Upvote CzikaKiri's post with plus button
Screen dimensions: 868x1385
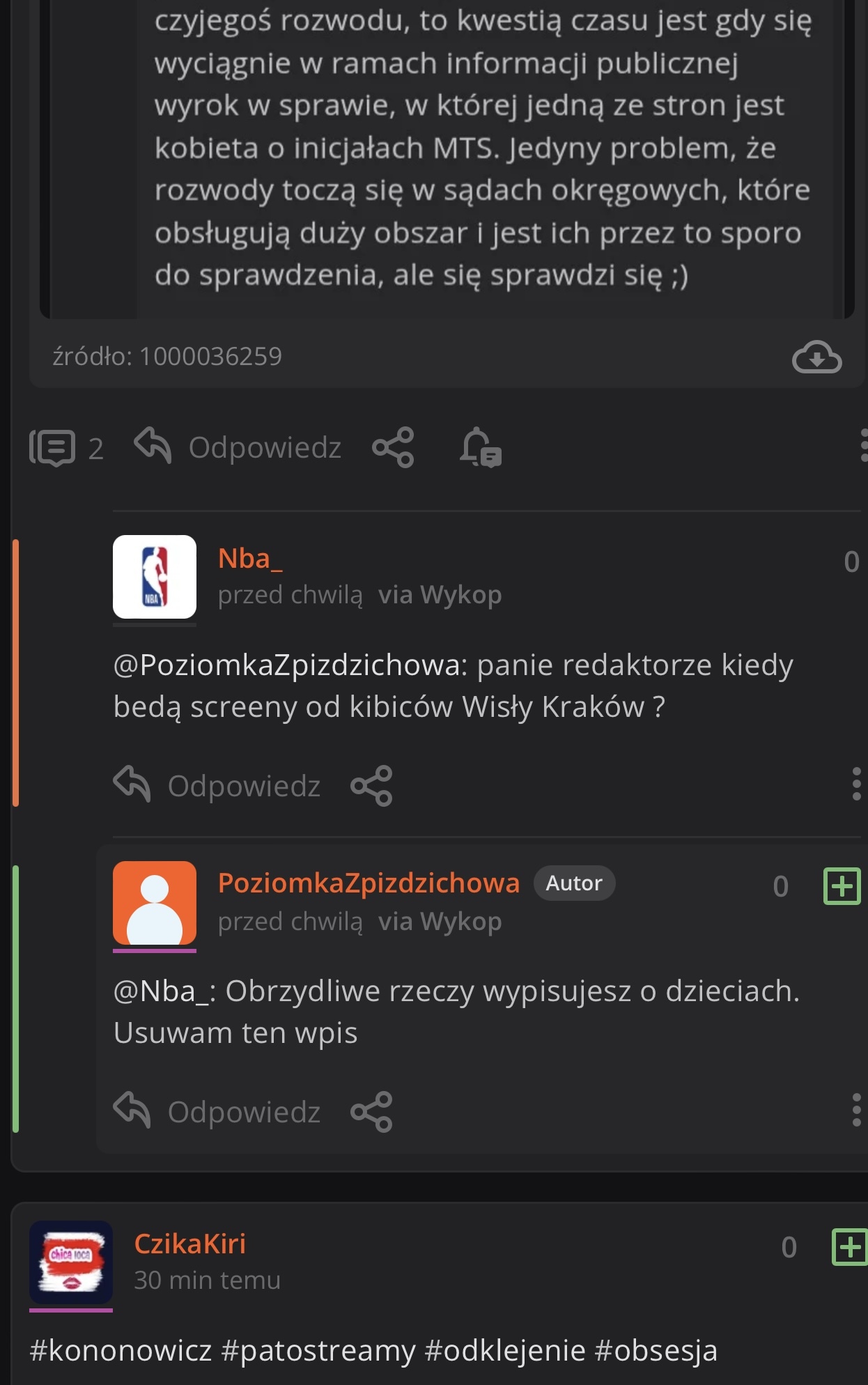(849, 1247)
